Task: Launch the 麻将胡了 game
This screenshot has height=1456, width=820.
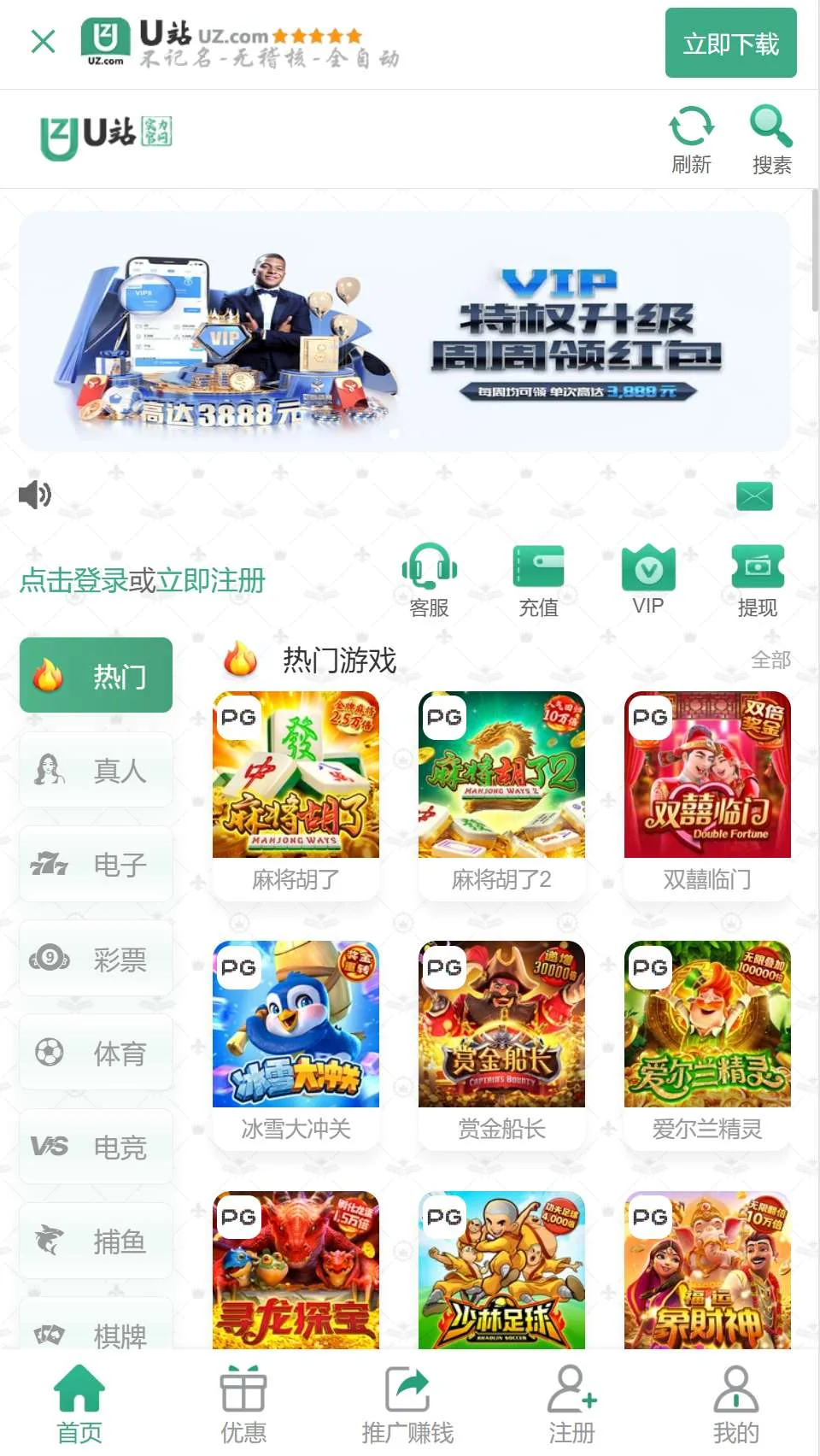Action: (296, 792)
